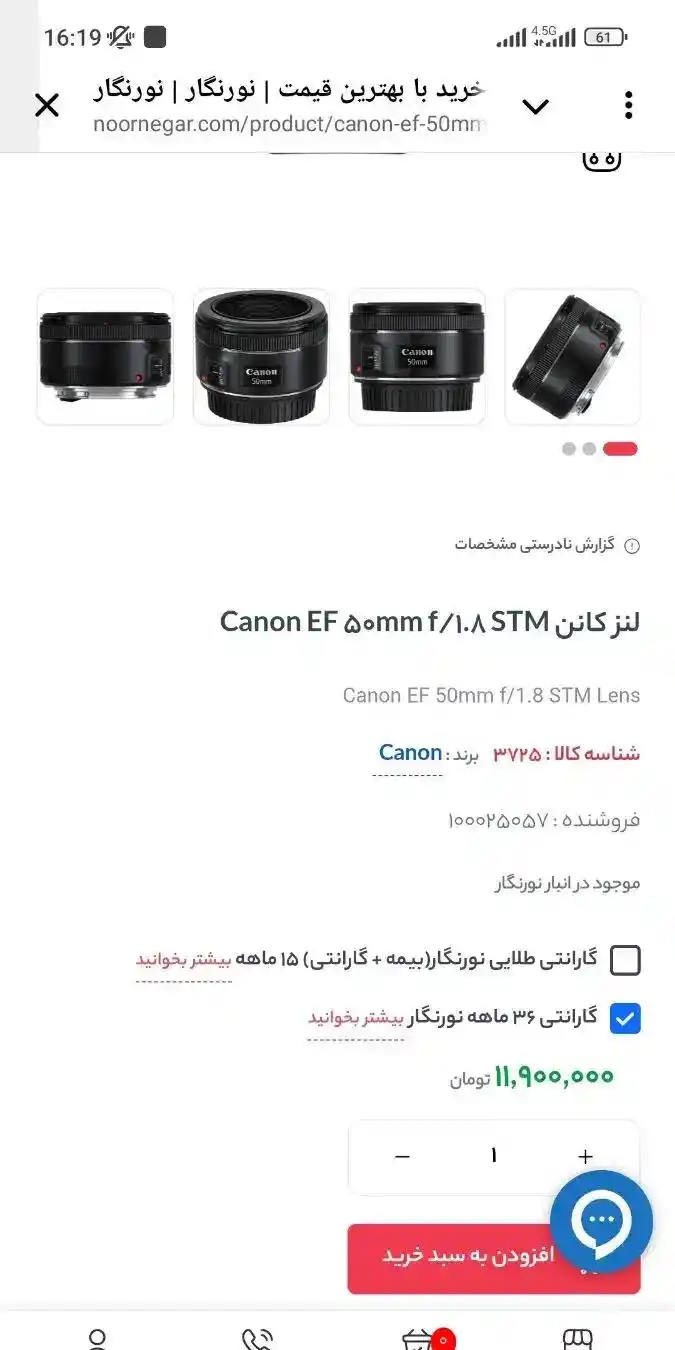675x1350 pixels.
Task: View the tilted lens thumbnail showing the mount
Action: point(572,356)
